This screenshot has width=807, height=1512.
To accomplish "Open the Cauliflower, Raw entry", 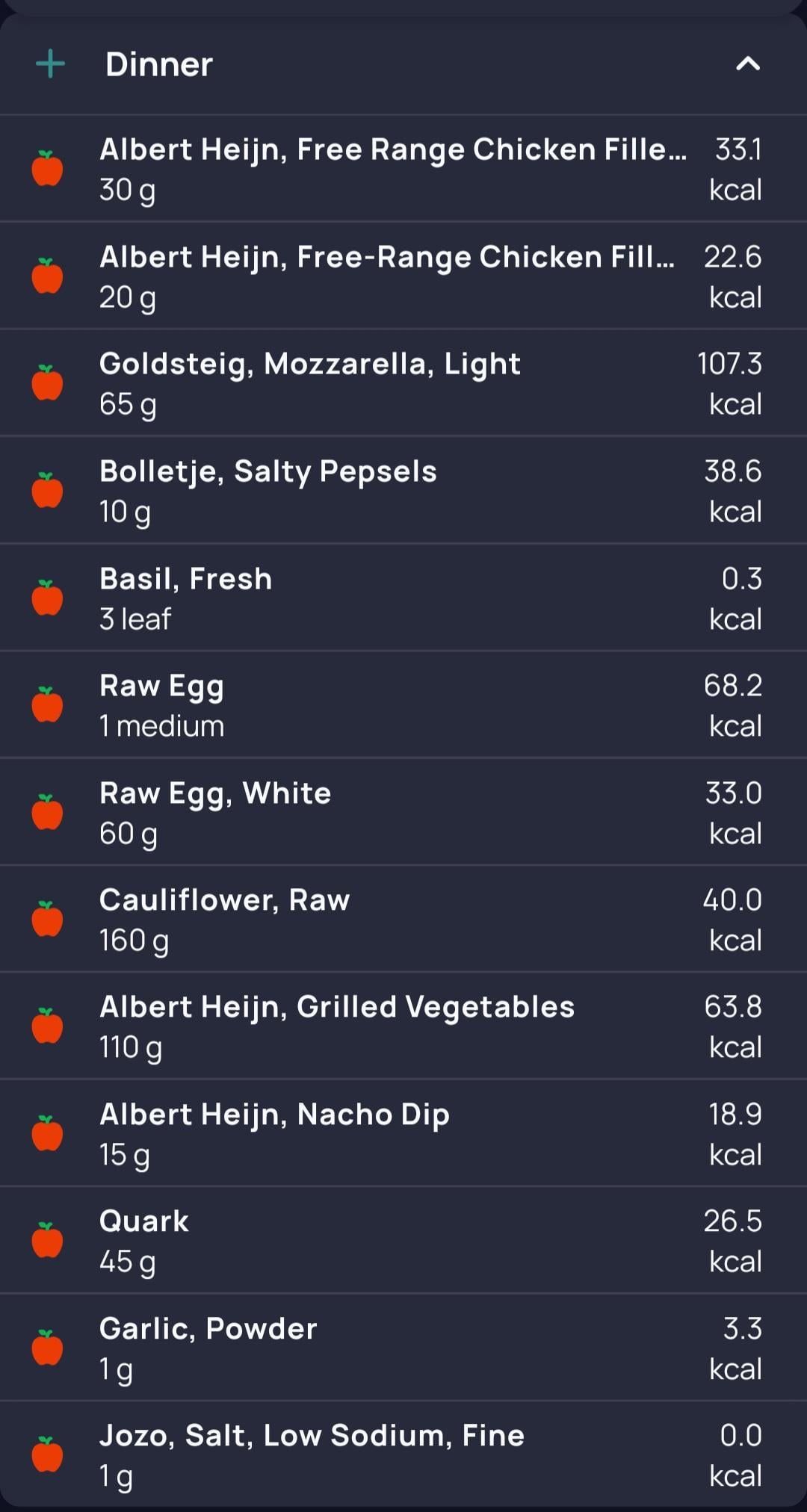I will (403, 919).
